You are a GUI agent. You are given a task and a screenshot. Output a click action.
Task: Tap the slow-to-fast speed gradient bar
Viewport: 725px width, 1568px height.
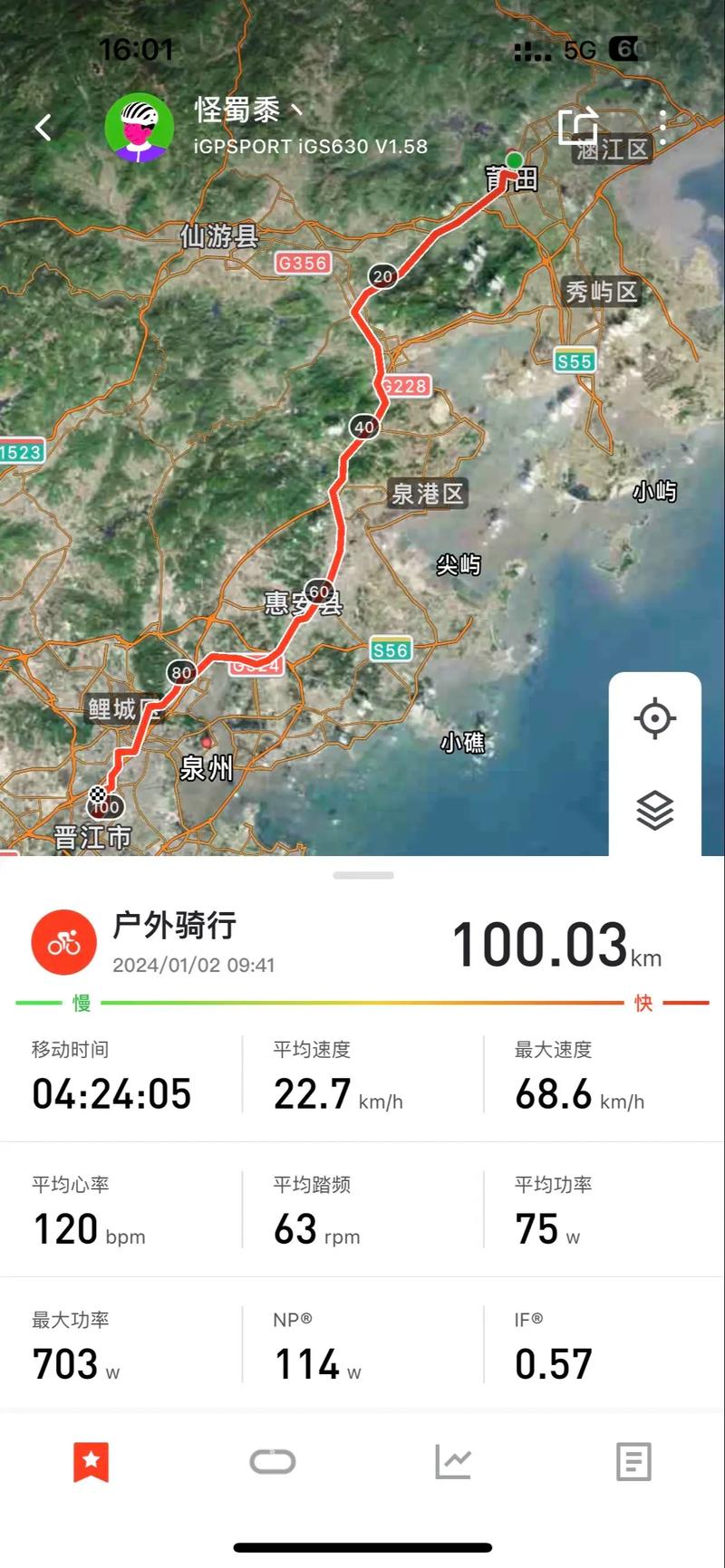[362, 1002]
